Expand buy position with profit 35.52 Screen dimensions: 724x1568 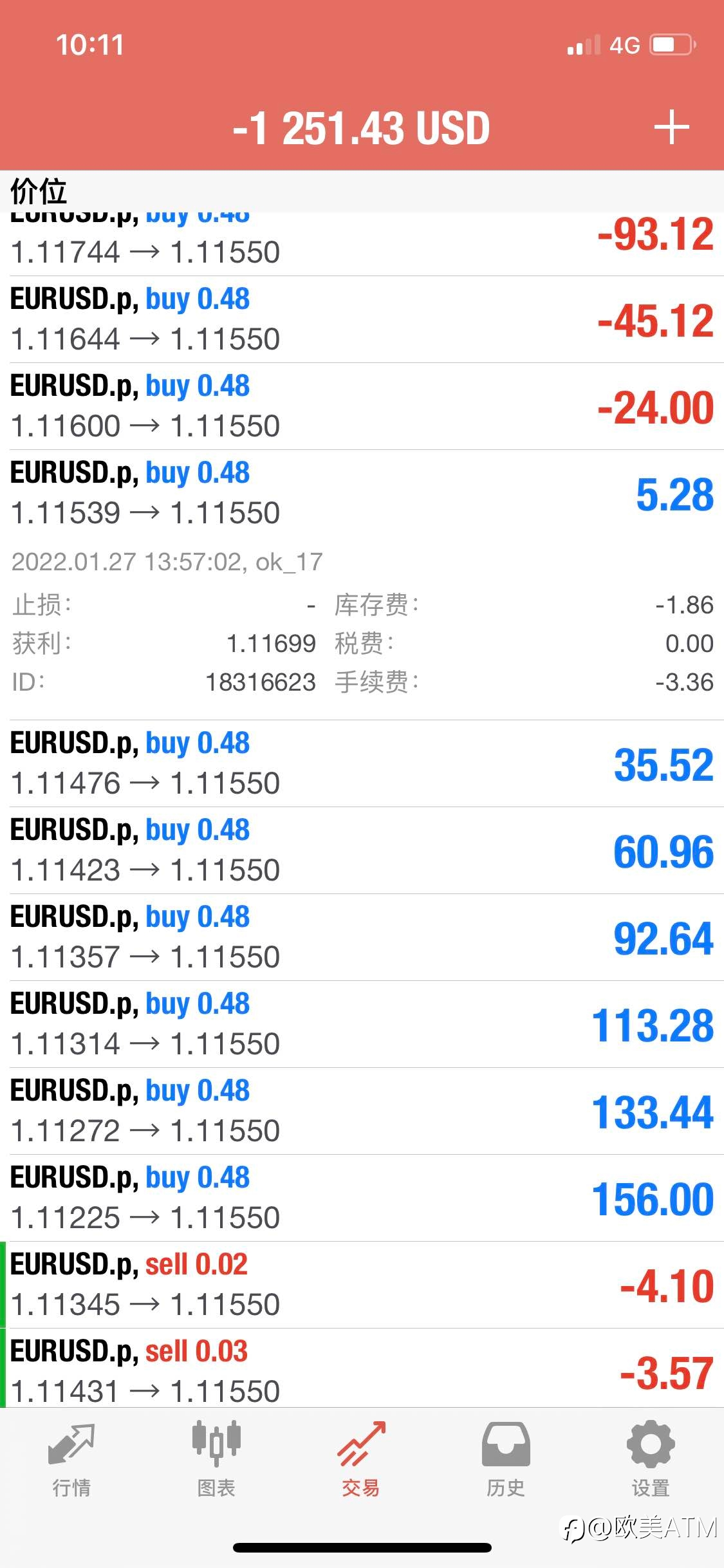coord(362,763)
